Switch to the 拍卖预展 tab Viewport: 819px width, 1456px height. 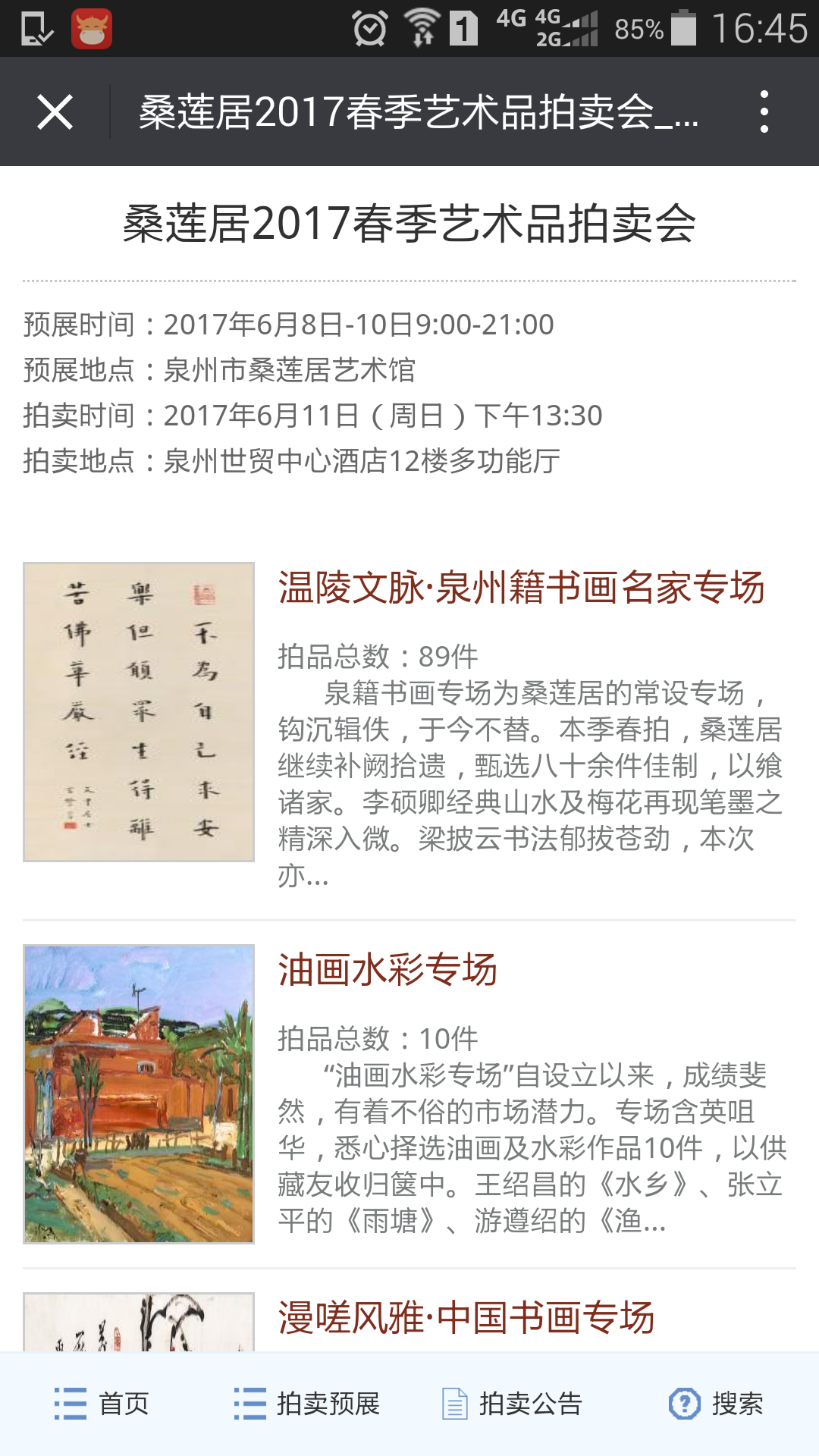tap(307, 1404)
